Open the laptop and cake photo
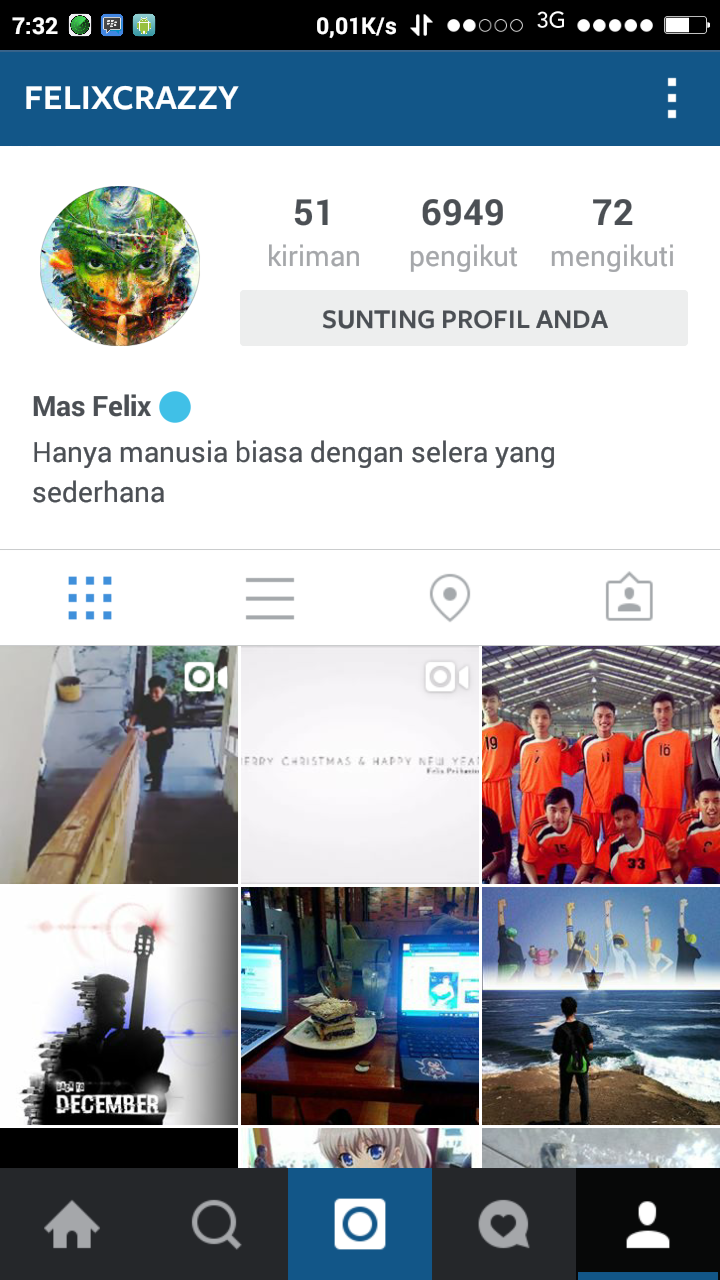The width and height of the screenshot is (720, 1280). point(360,1005)
